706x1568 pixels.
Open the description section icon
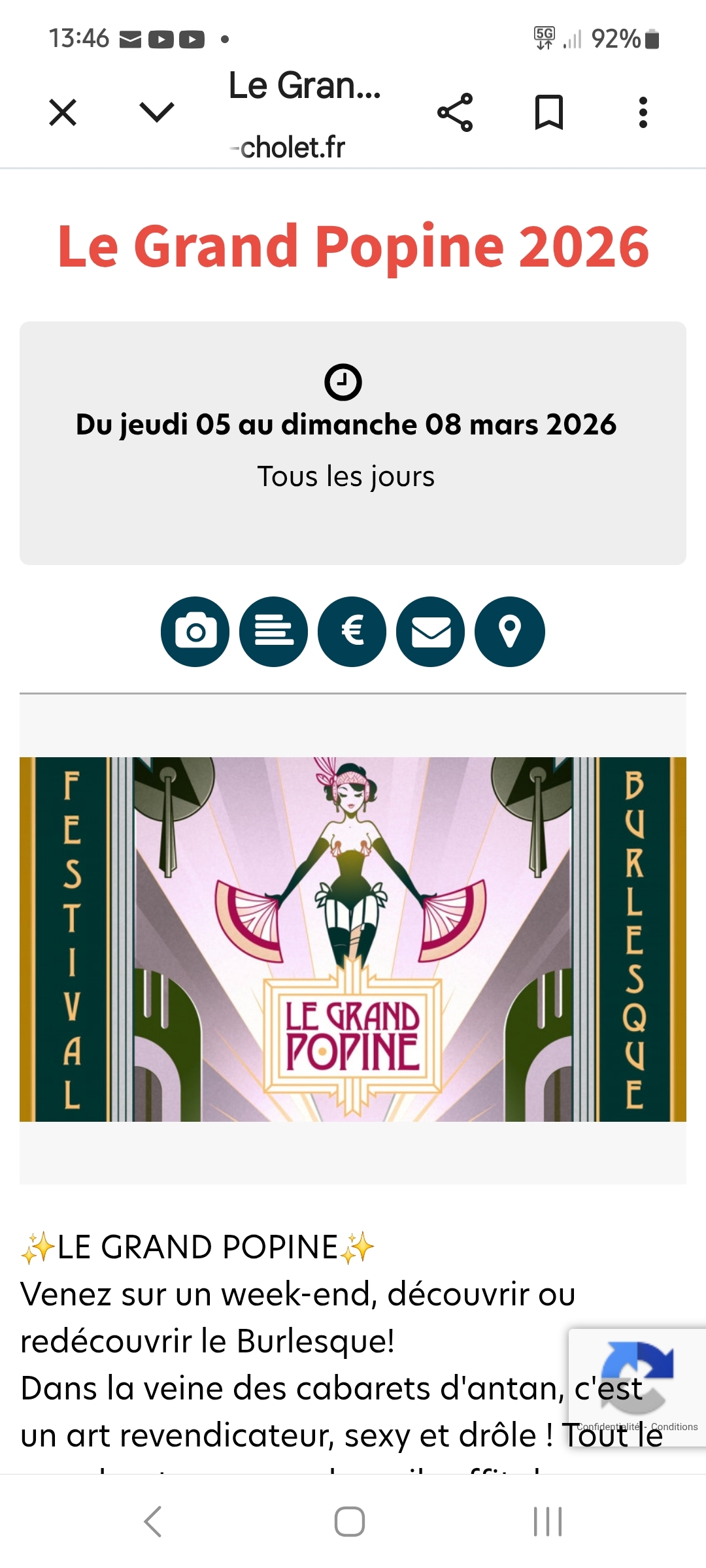(x=273, y=631)
